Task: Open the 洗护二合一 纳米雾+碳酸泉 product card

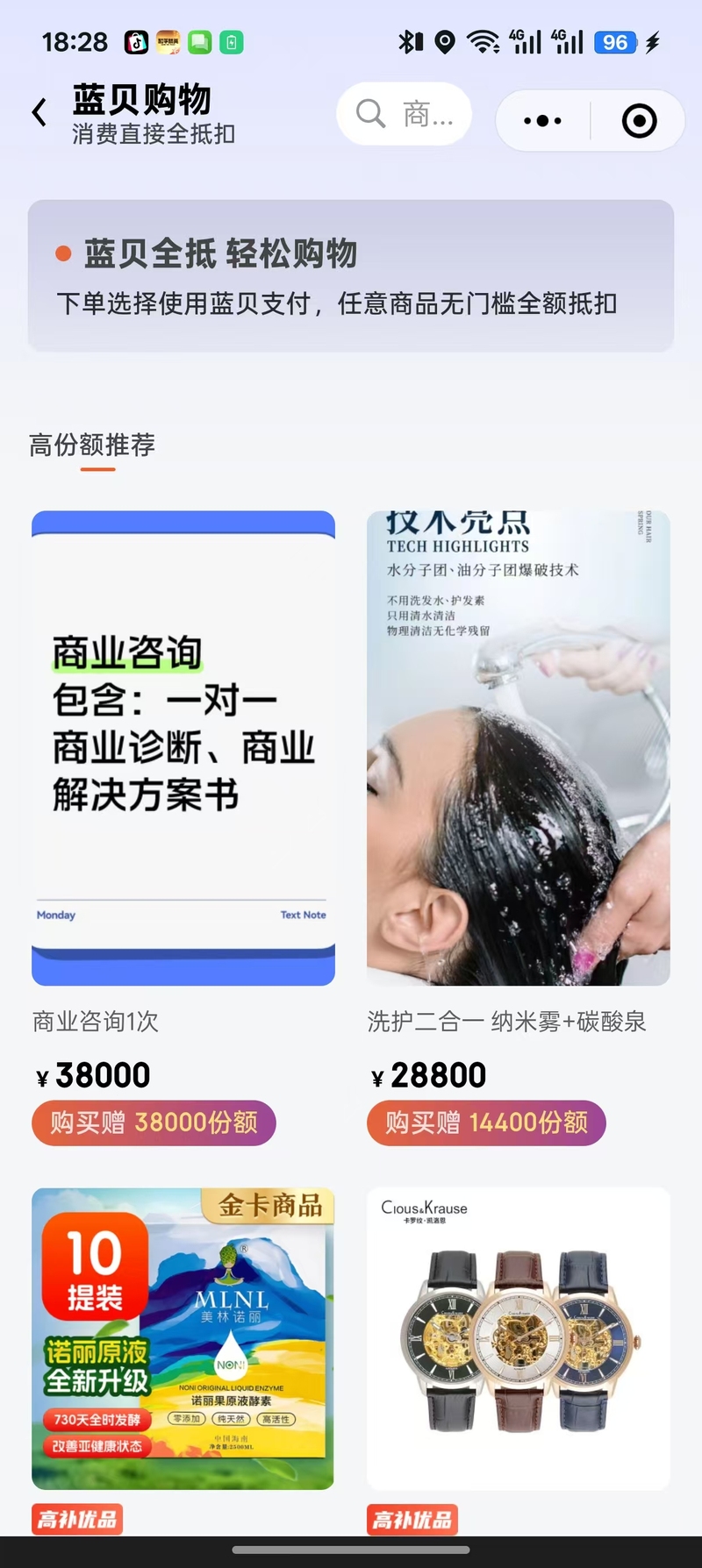Action: [x=518, y=748]
